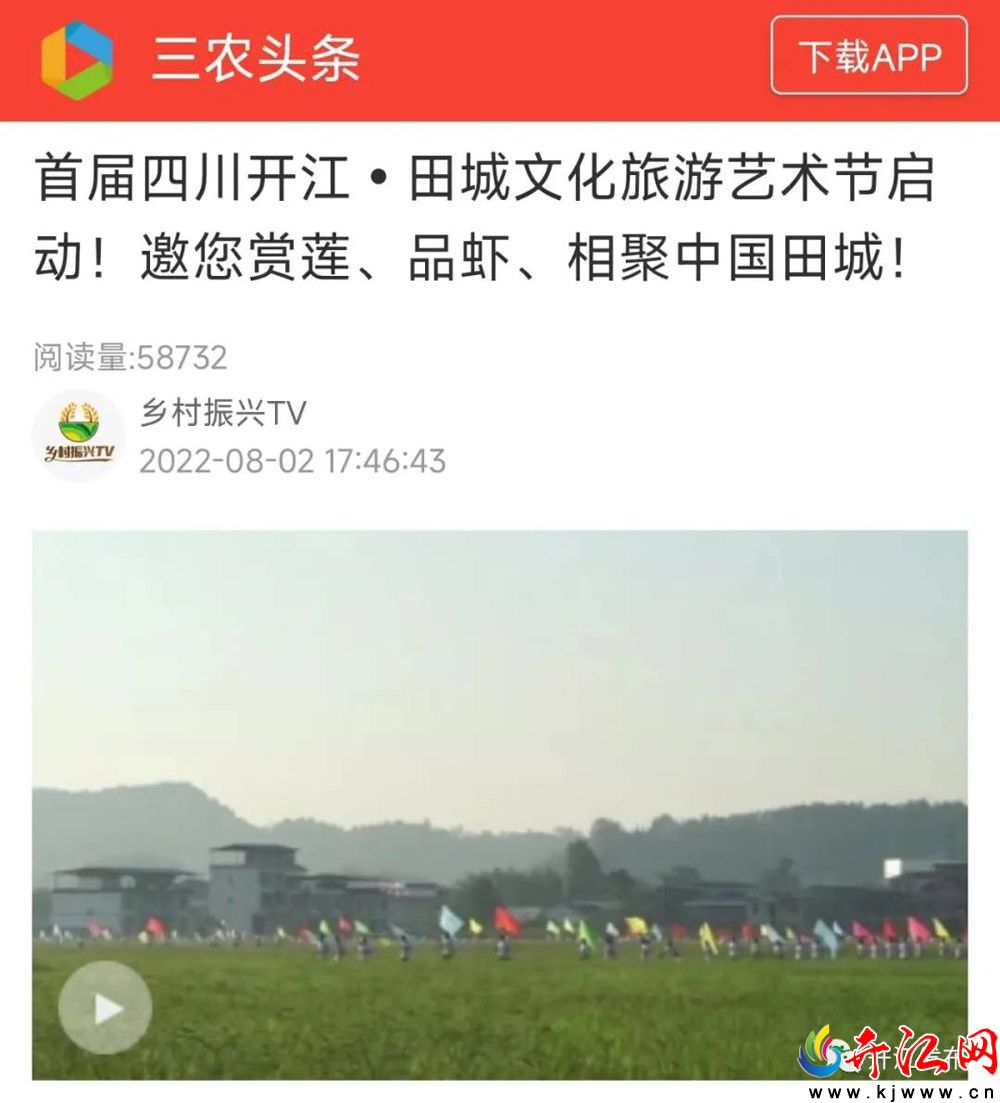Tap the 下载APP button
1000x1103 pixels.
click(x=868, y=56)
